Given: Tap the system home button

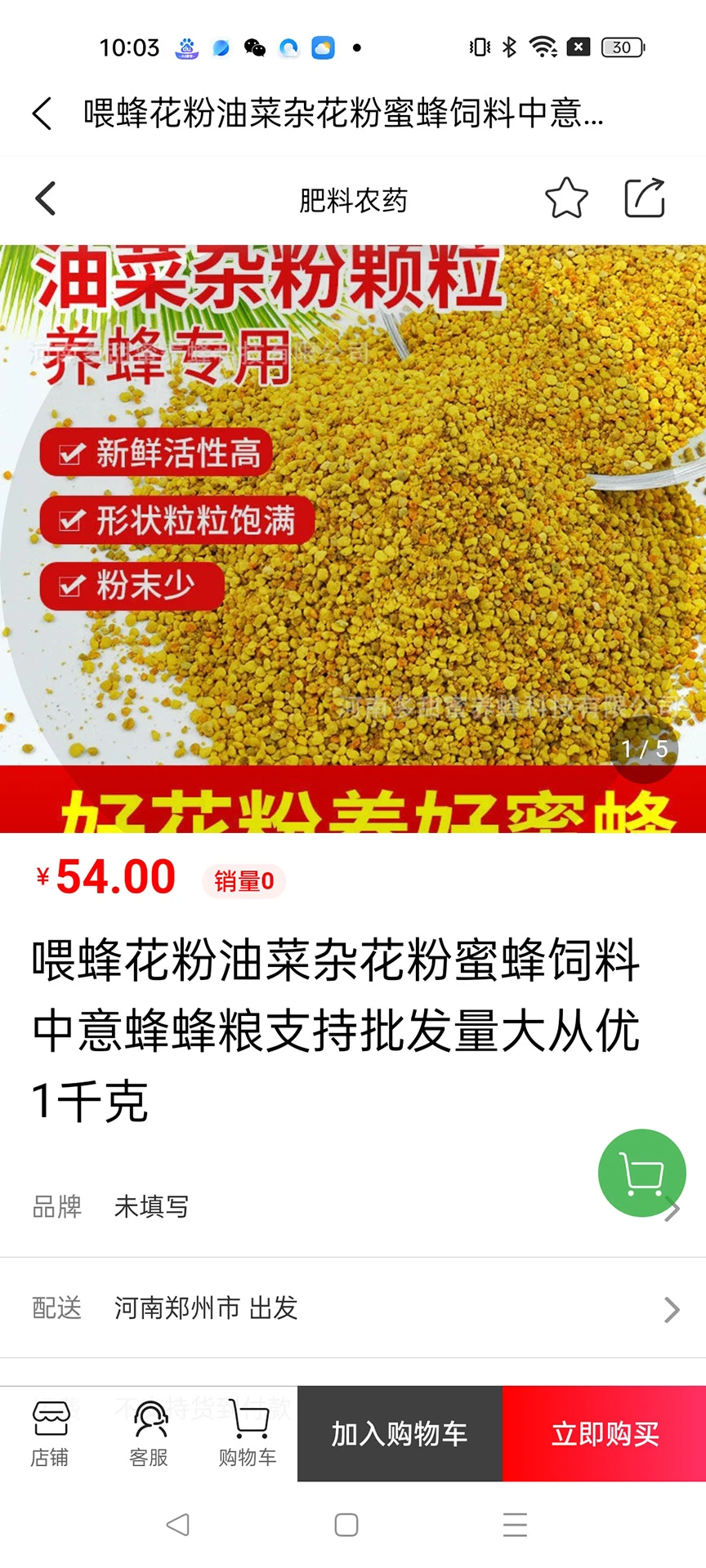Looking at the screenshot, I should (346, 1525).
